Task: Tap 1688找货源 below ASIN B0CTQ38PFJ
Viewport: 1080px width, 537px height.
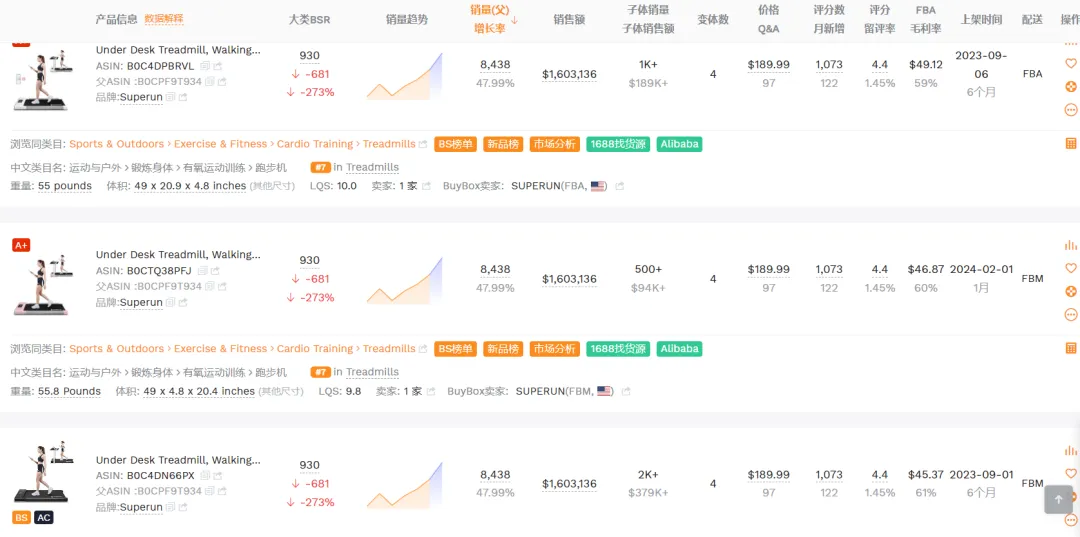Action: [x=618, y=349]
